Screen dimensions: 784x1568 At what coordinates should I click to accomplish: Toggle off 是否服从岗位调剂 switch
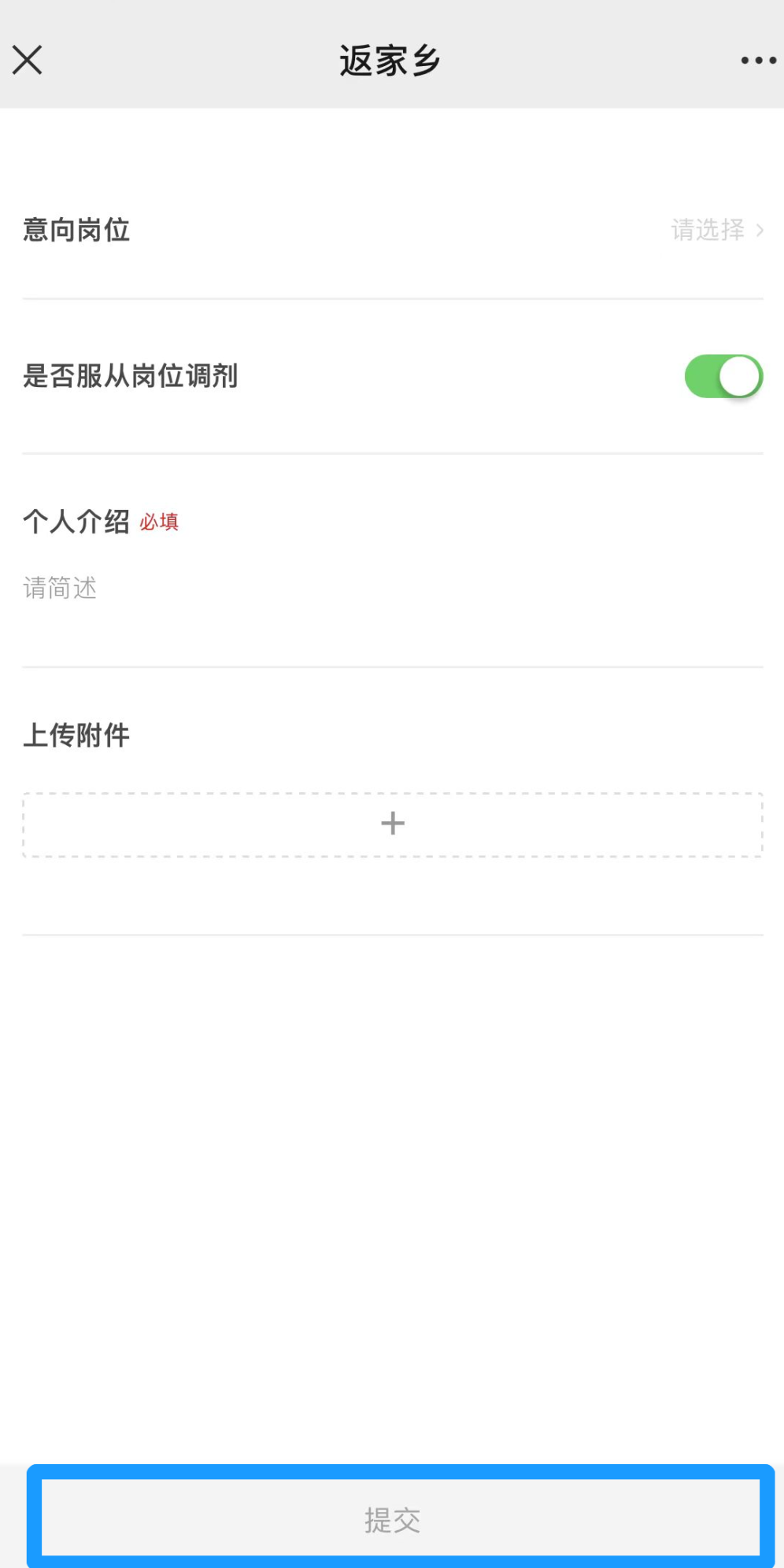pyautogui.click(x=723, y=376)
